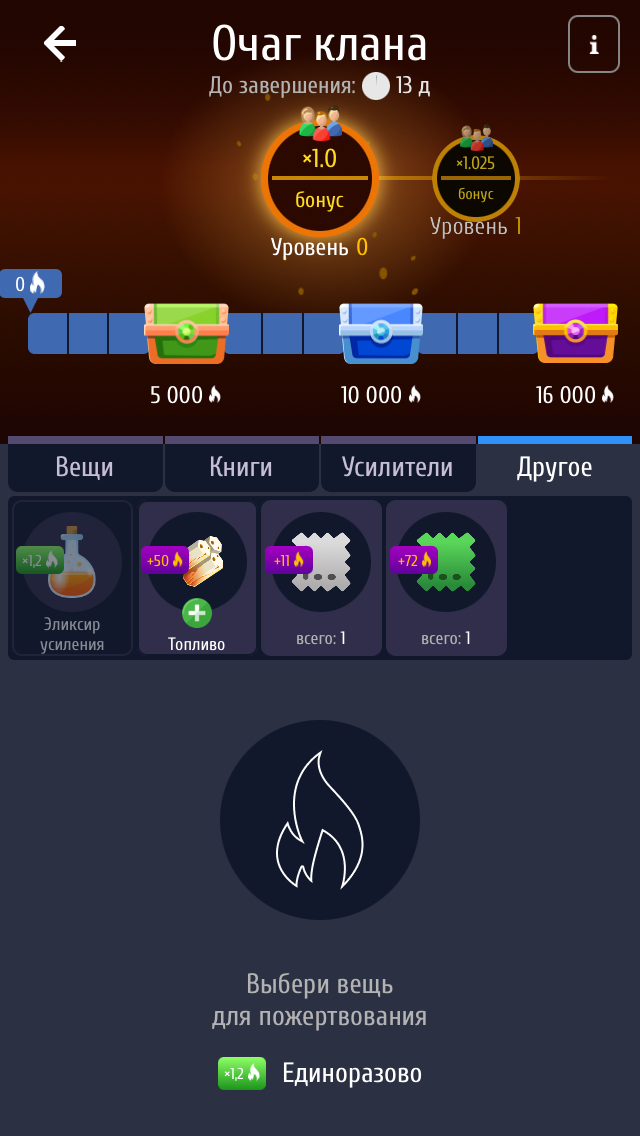Switch to the Усилители tab
640x1136 pixels.
point(397,467)
